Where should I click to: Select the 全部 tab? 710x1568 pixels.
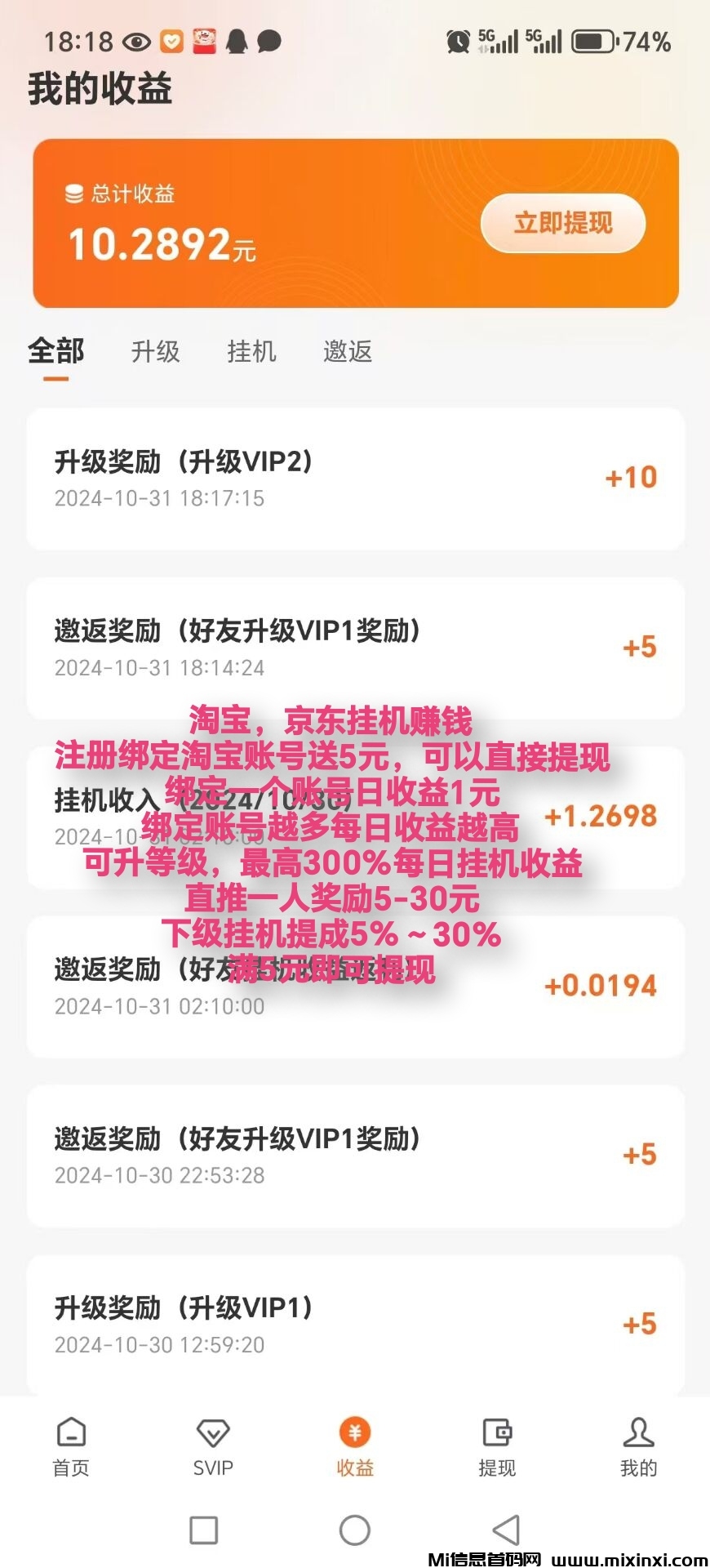(56, 351)
